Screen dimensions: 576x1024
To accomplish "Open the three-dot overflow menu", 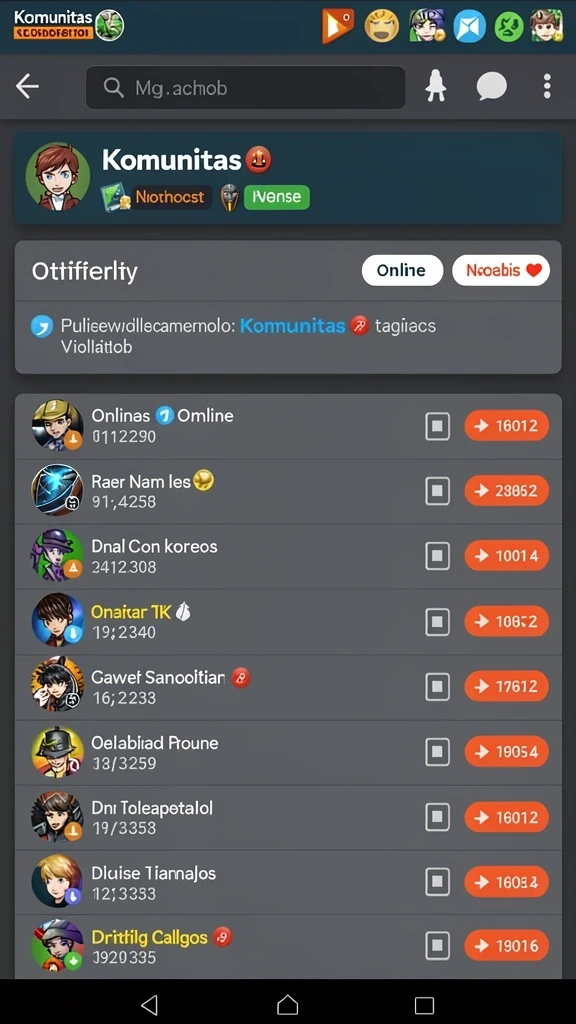I will point(547,86).
